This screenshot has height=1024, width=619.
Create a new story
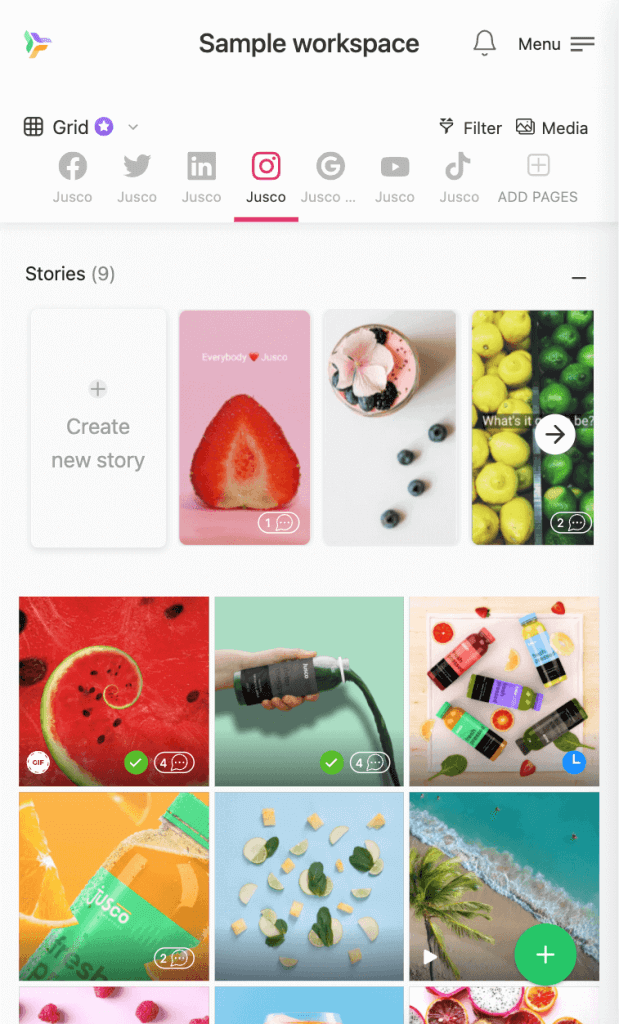coord(98,428)
